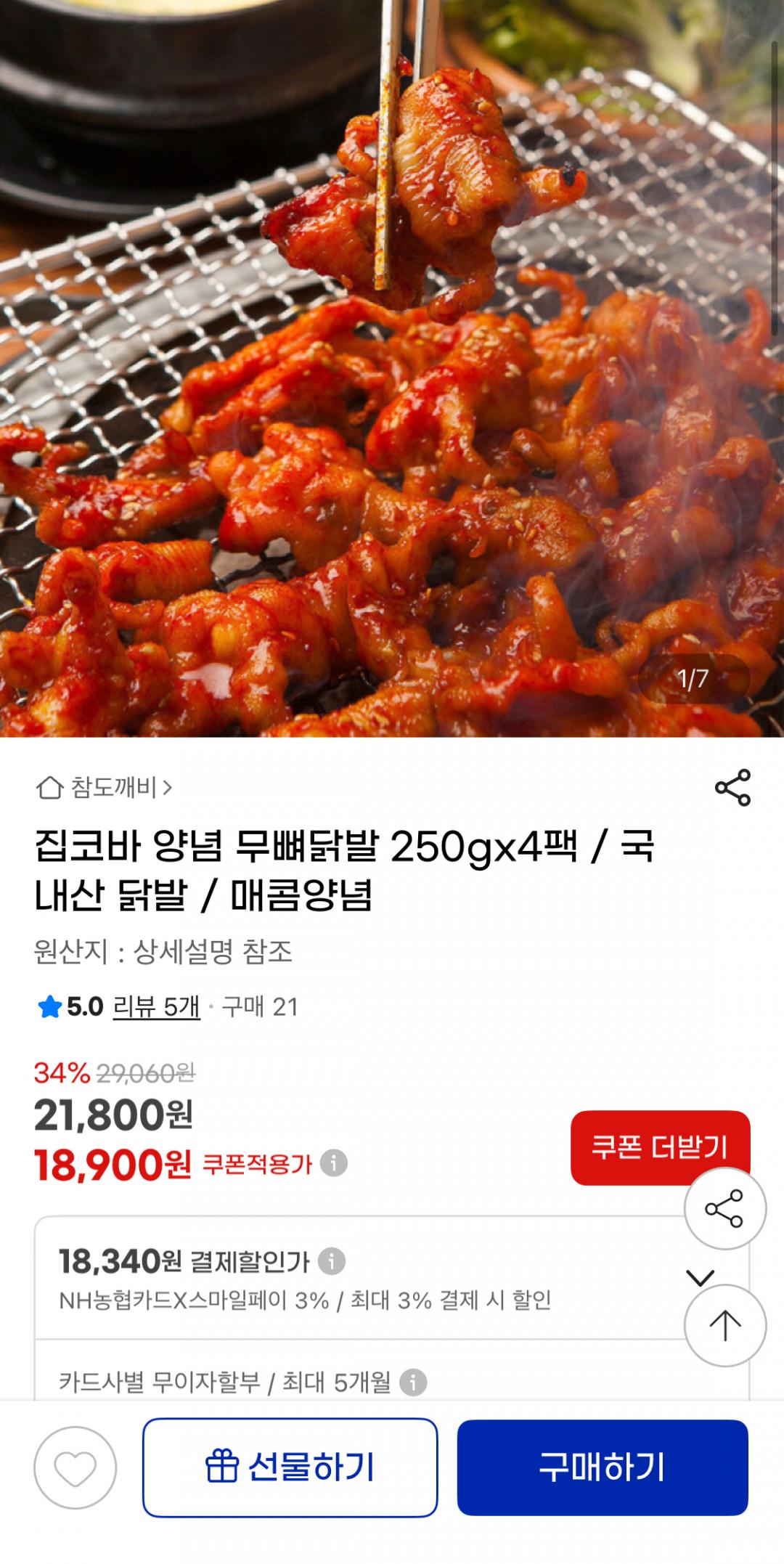Tap the floating share button
The height and width of the screenshot is (1564, 784).
click(x=724, y=1209)
